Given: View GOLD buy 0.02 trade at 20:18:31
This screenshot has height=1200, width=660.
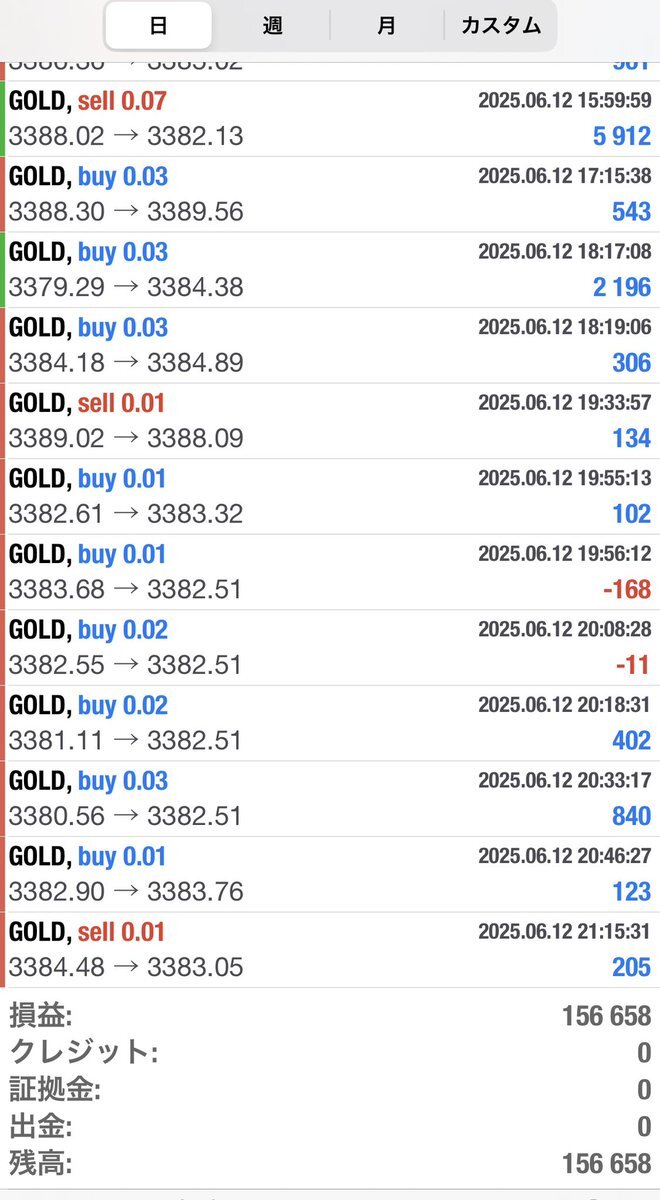Looking at the screenshot, I should [330, 723].
